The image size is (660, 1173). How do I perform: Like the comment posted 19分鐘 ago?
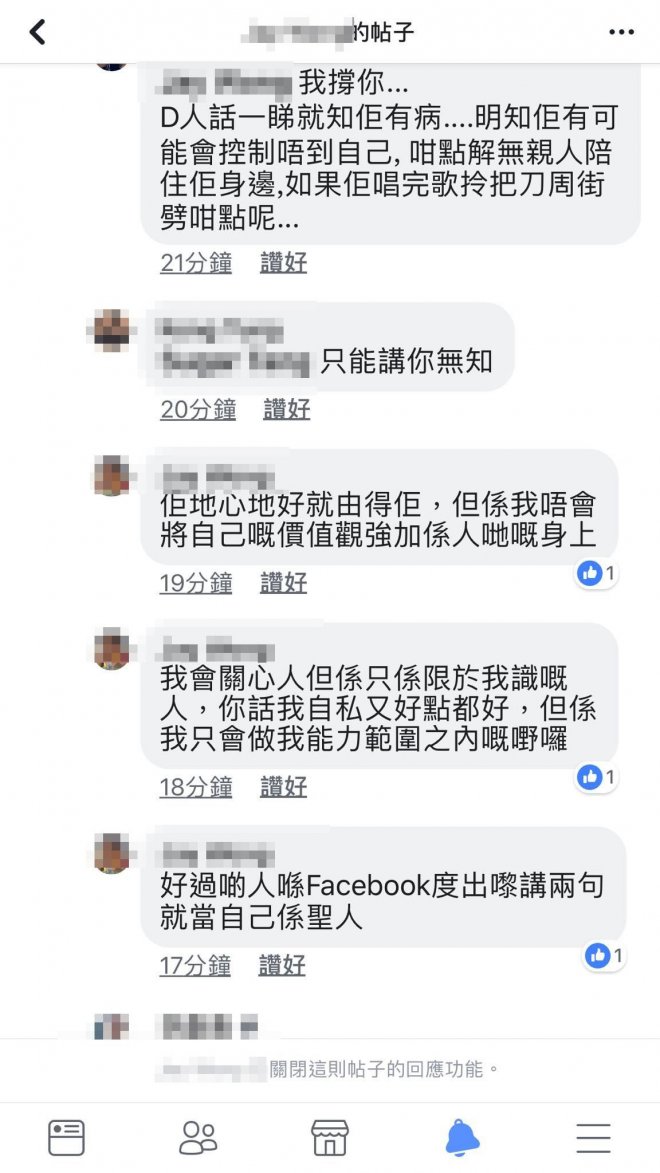click(x=283, y=583)
